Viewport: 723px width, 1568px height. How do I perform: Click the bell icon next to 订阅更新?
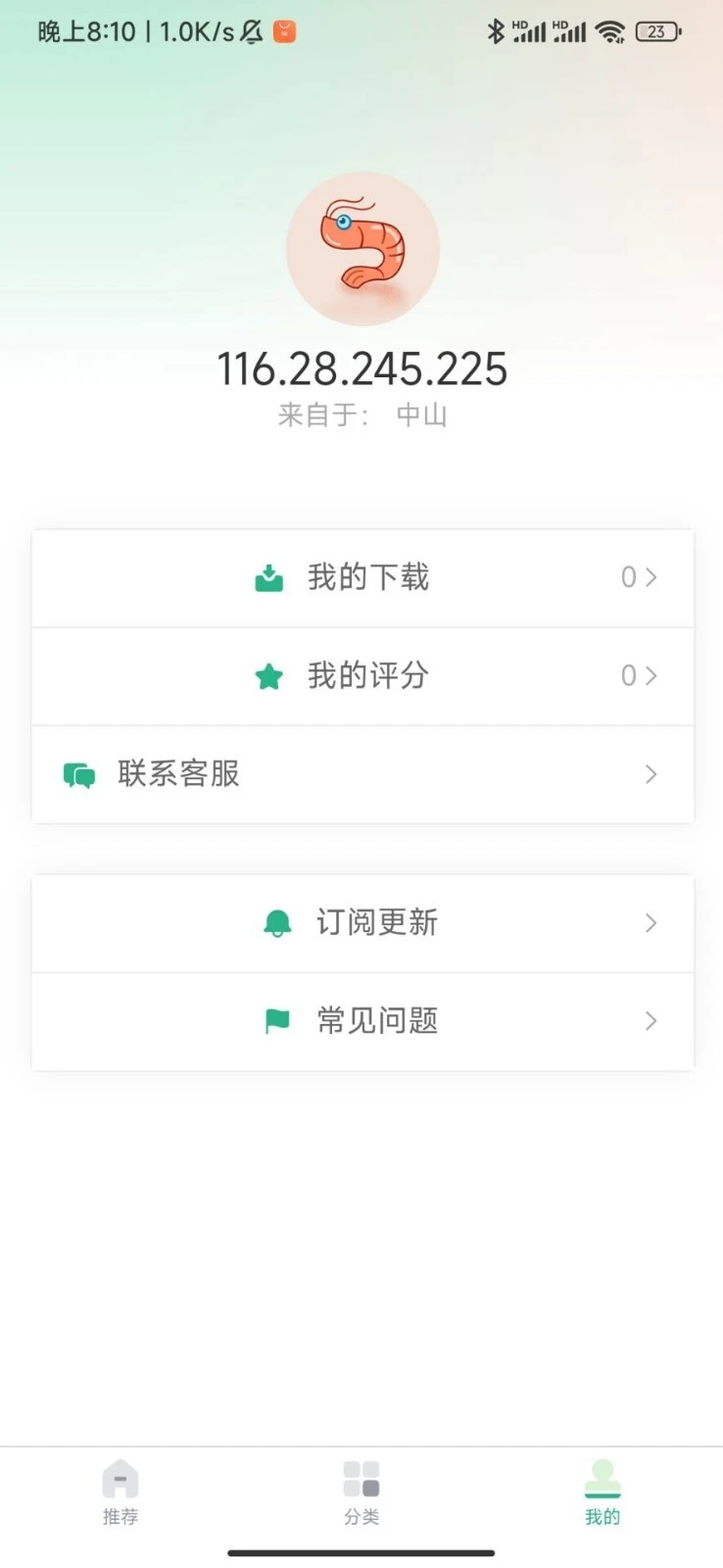point(279,922)
